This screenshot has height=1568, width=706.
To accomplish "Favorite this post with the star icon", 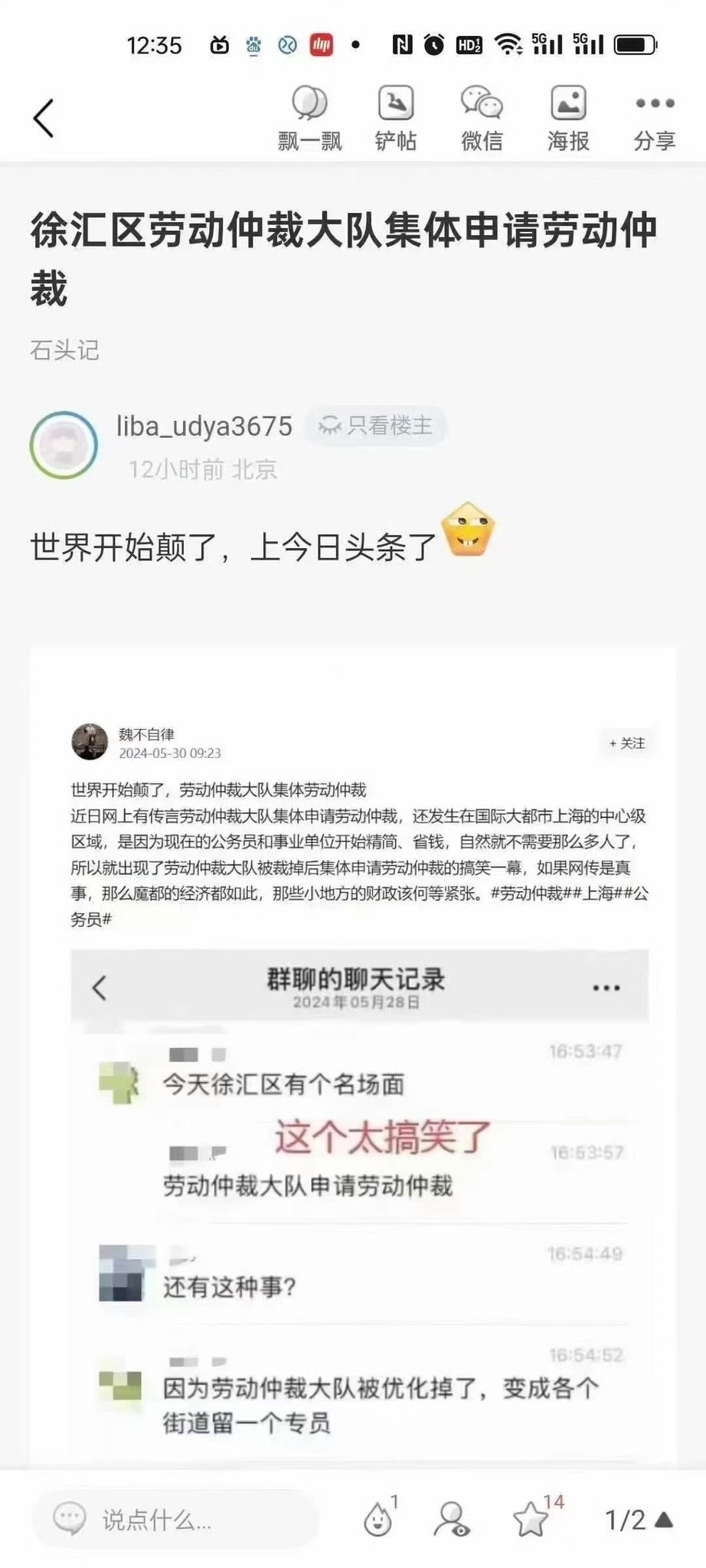I will click(531, 1519).
